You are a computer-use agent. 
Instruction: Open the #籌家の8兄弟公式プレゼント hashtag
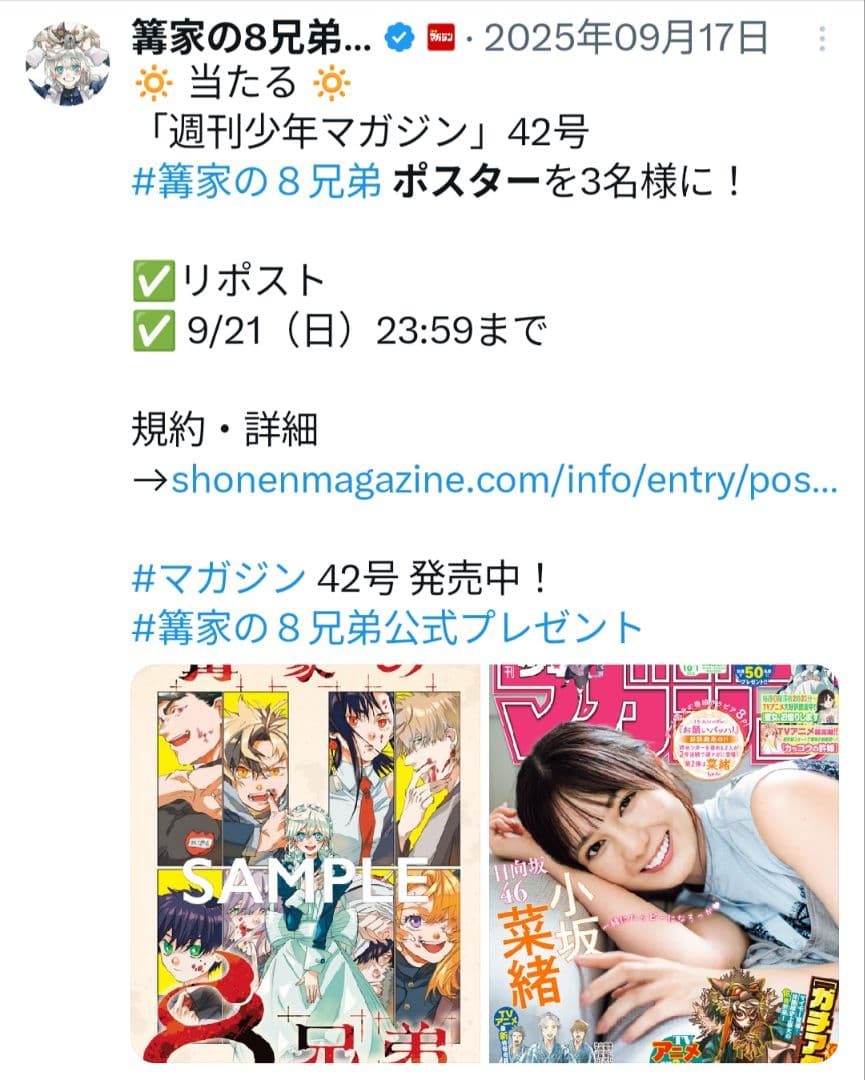pyautogui.click(x=386, y=628)
